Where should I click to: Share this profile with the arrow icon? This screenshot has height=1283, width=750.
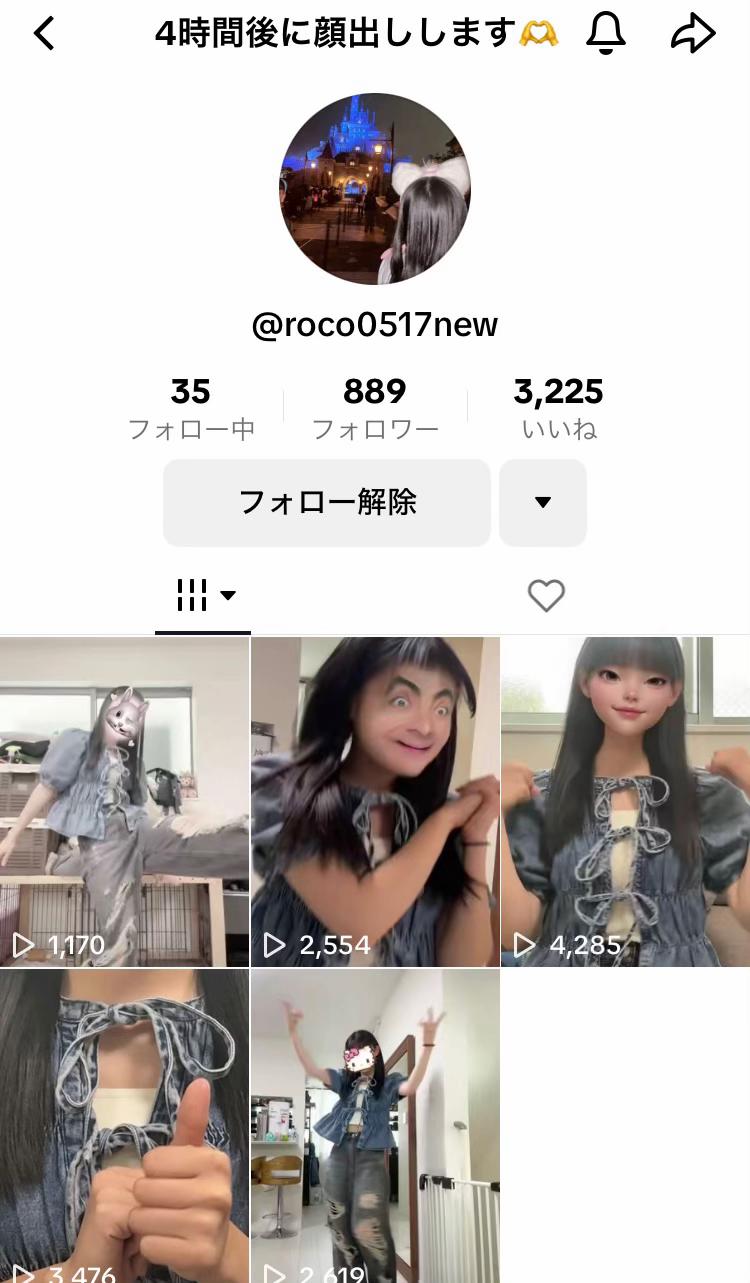[693, 34]
